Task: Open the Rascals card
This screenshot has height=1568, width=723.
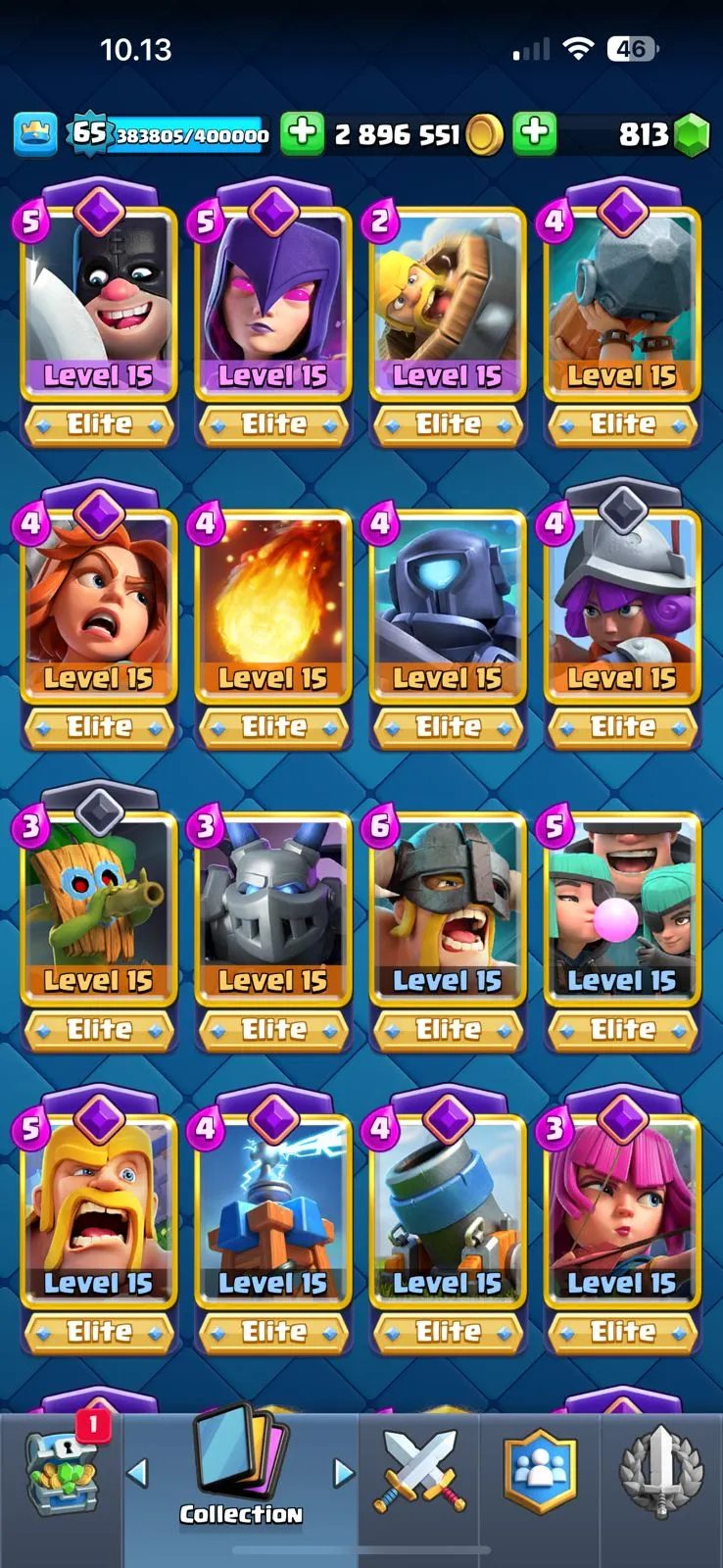Action: point(621,909)
